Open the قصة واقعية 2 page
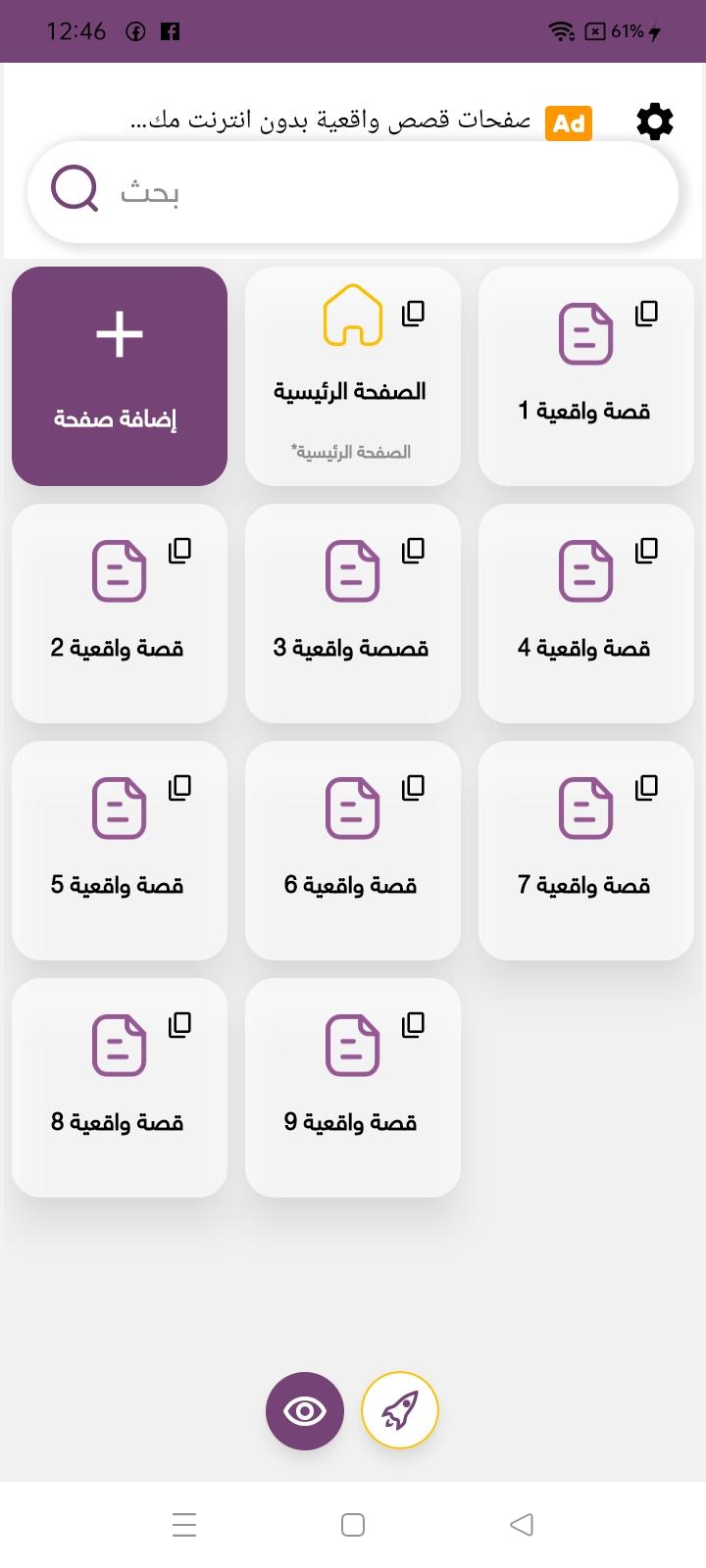This screenshot has height=1568, width=706. click(120, 613)
